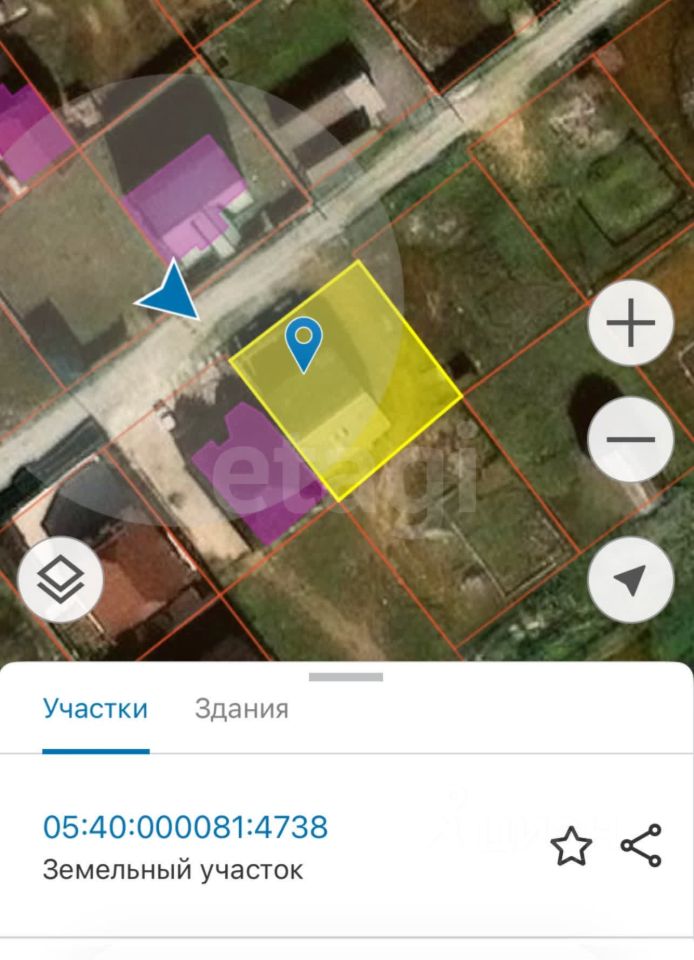The width and height of the screenshot is (694, 960).
Task: Switch to the Здания tab
Action: tap(241, 709)
